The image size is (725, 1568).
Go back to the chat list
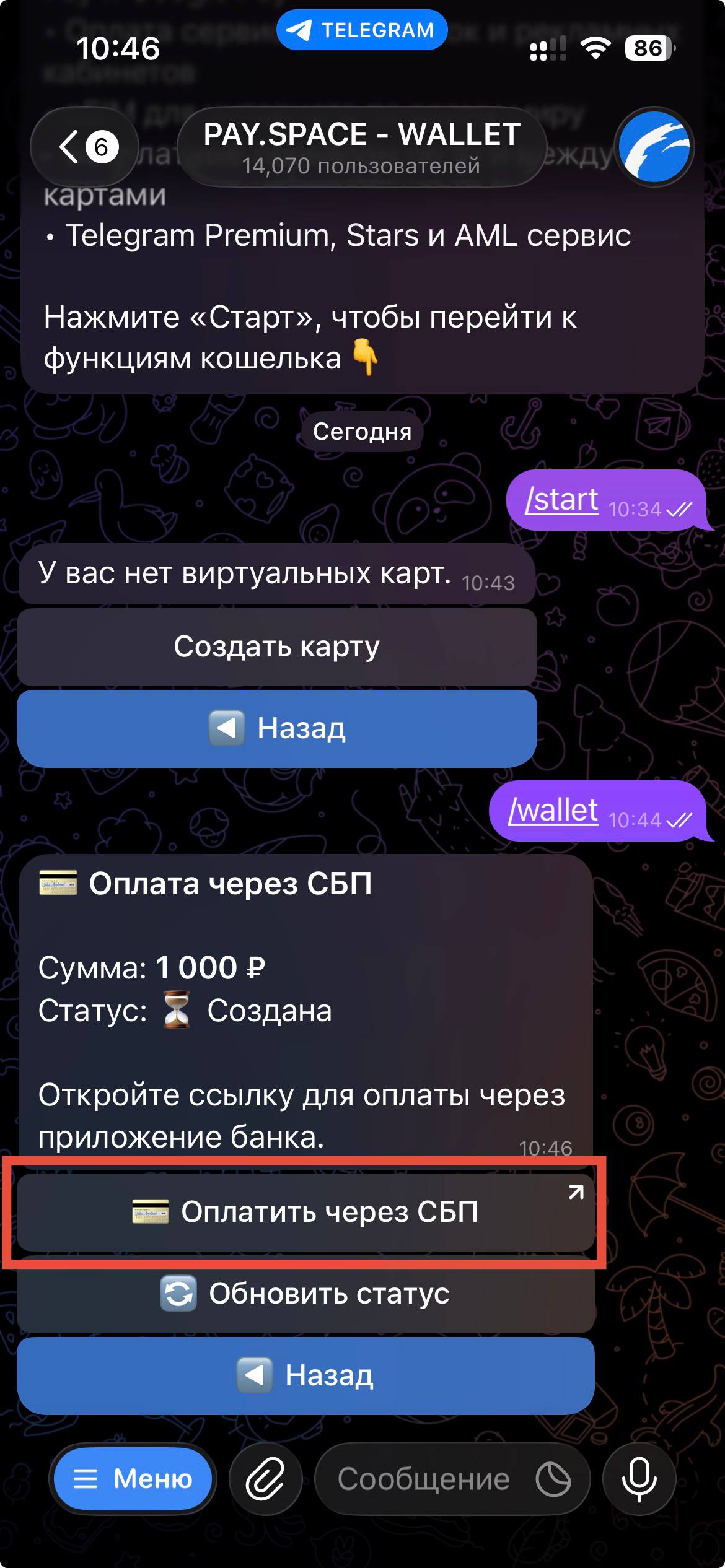tap(84, 147)
